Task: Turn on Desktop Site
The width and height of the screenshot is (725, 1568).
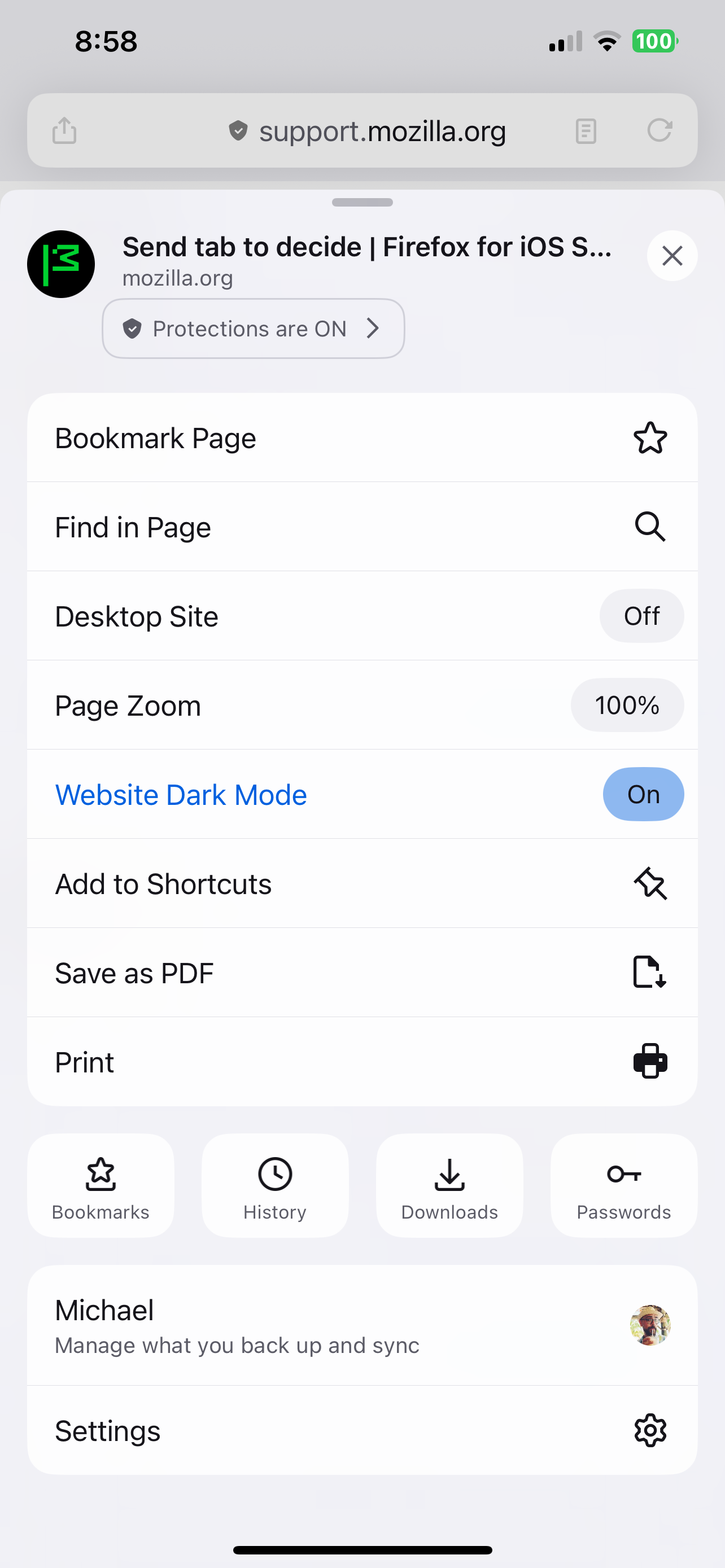Action: click(641, 616)
